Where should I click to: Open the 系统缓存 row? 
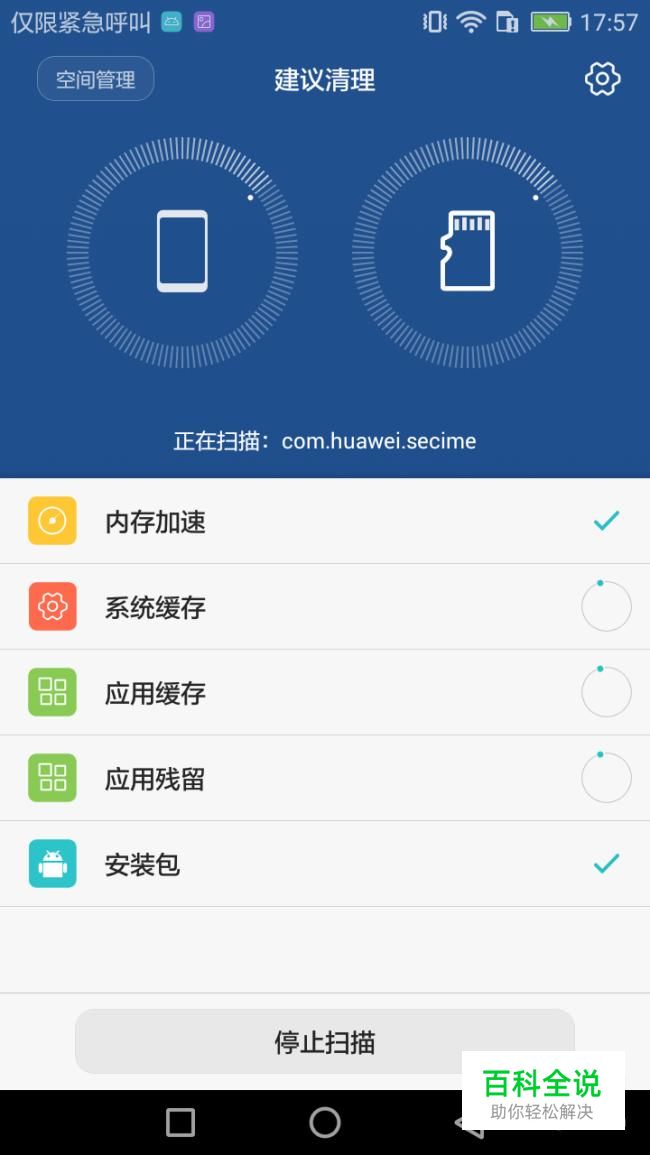(x=325, y=607)
